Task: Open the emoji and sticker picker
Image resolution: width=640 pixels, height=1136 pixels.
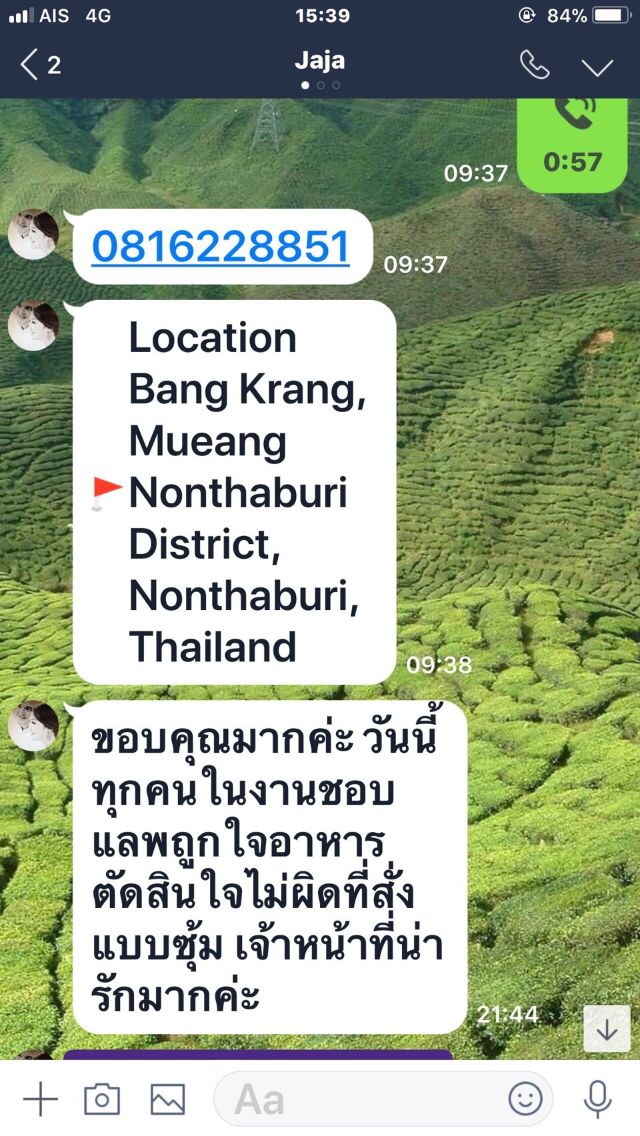Action: (x=526, y=1099)
